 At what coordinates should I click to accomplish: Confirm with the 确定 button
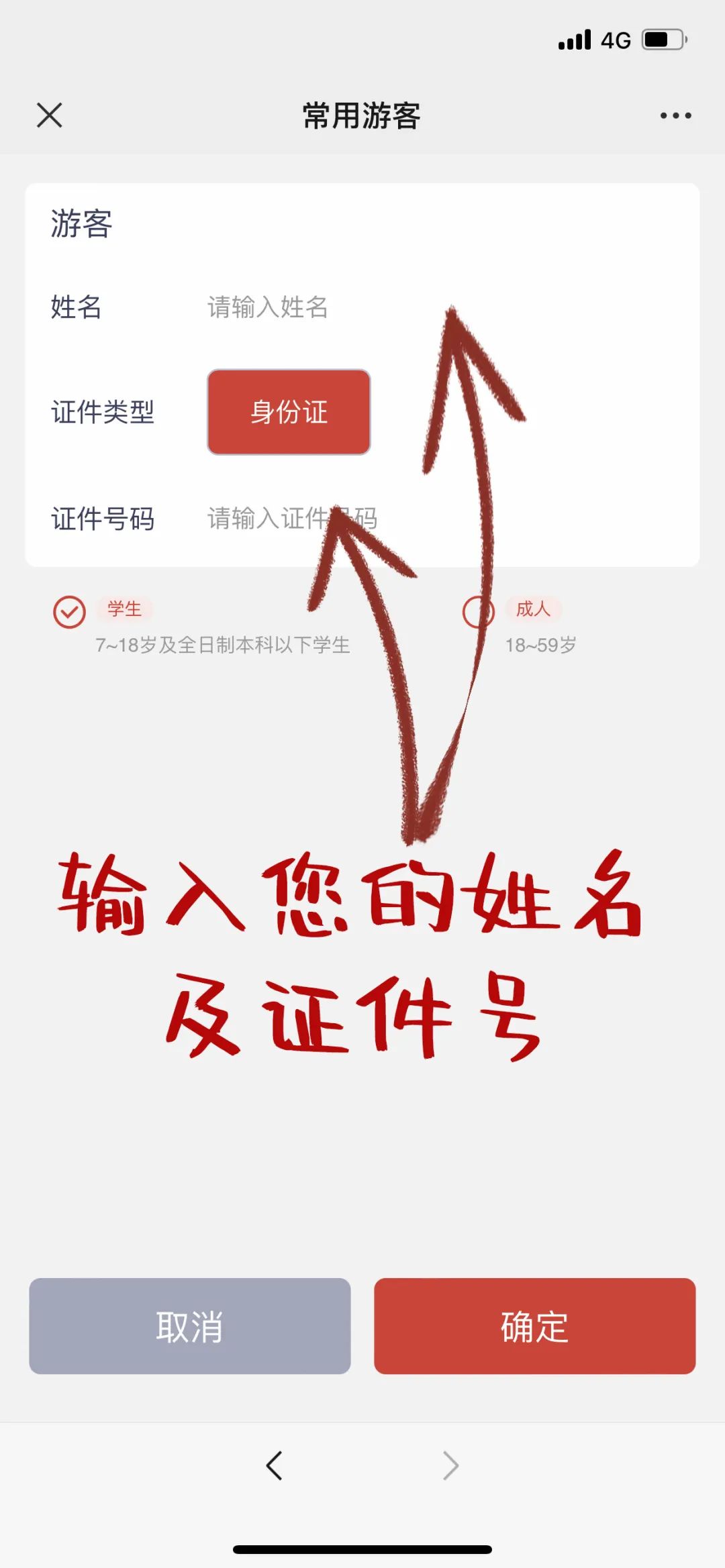coord(534,1326)
